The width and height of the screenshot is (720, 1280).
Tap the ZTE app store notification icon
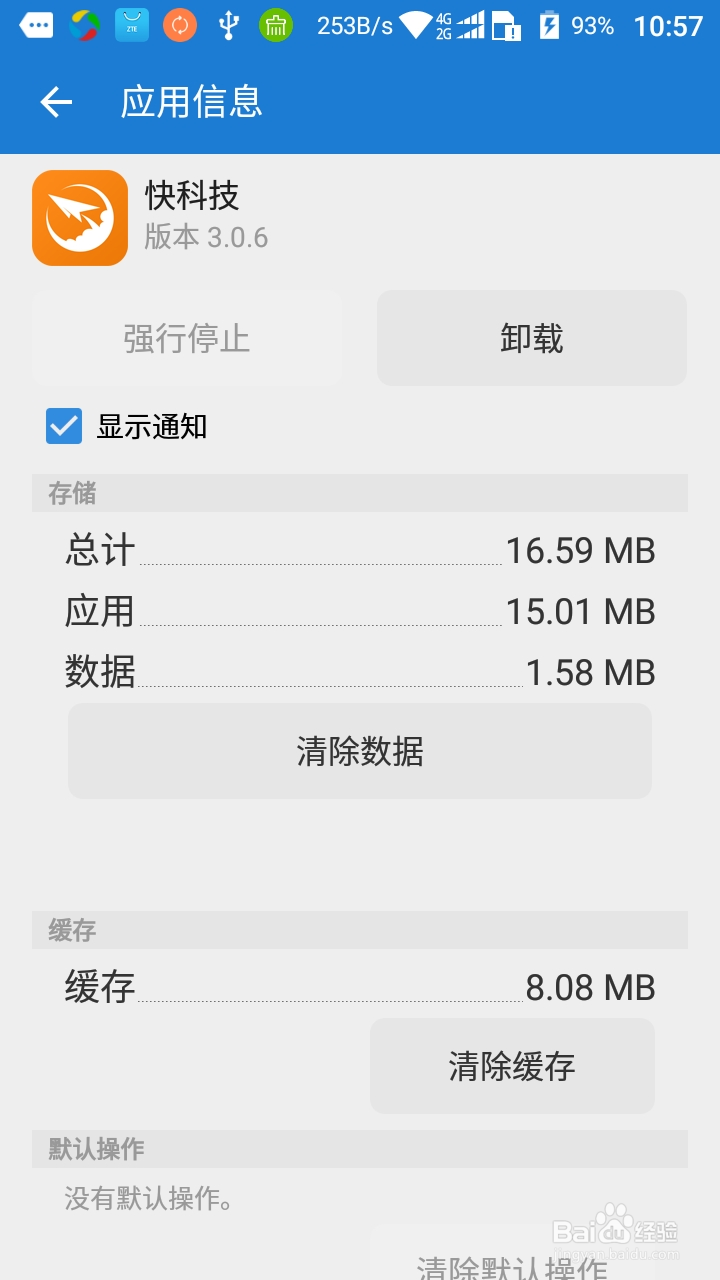tap(130, 25)
